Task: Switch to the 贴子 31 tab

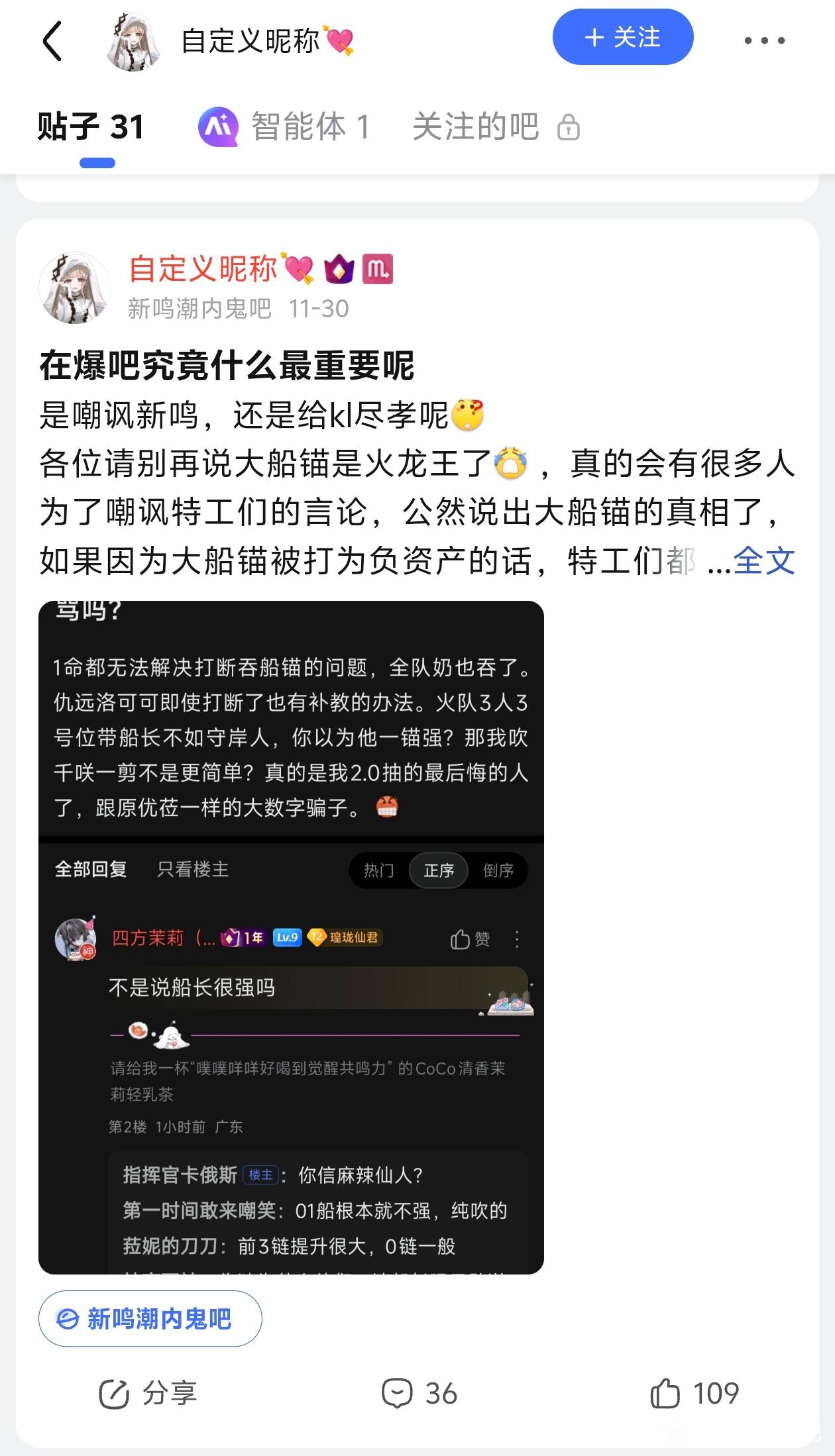Action: click(x=91, y=127)
